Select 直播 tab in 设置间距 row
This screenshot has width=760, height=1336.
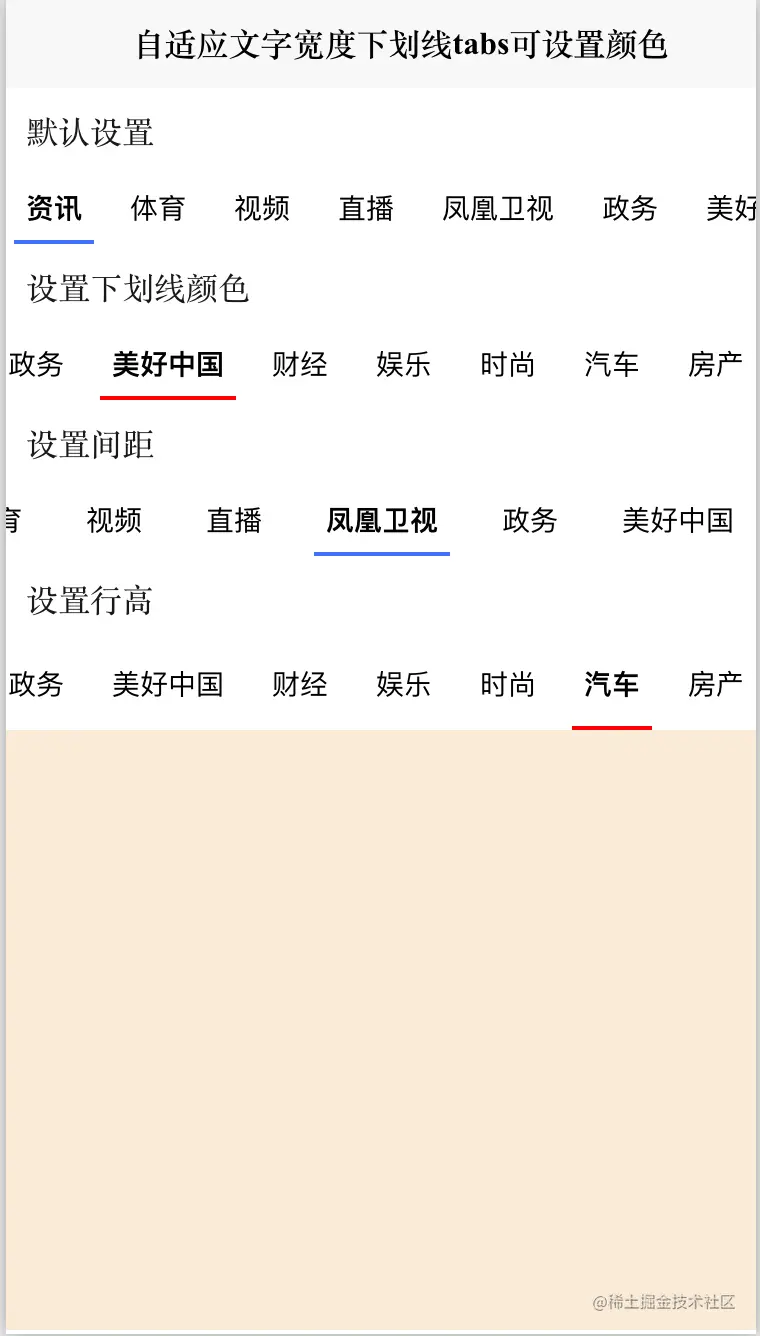[x=234, y=520]
